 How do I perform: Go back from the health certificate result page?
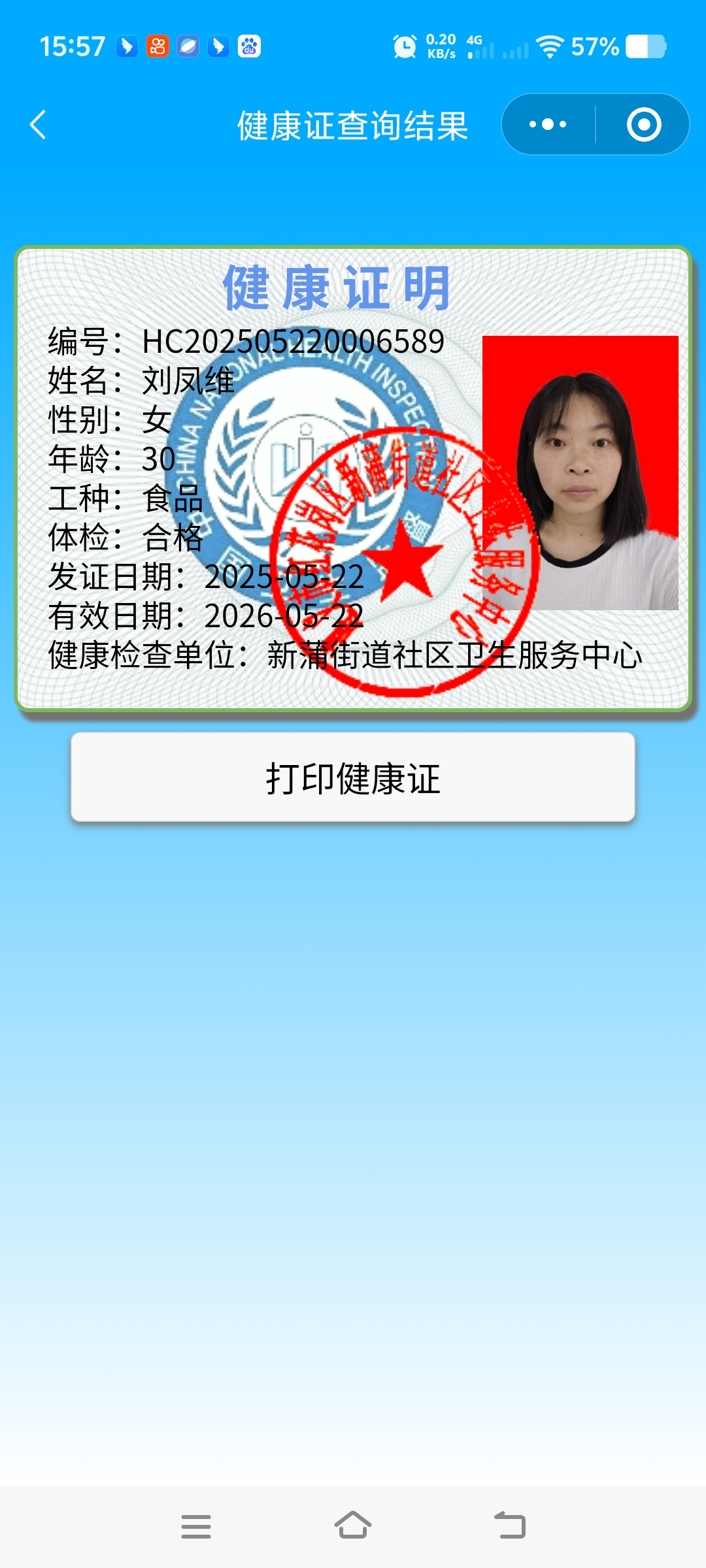coord(38,125)
